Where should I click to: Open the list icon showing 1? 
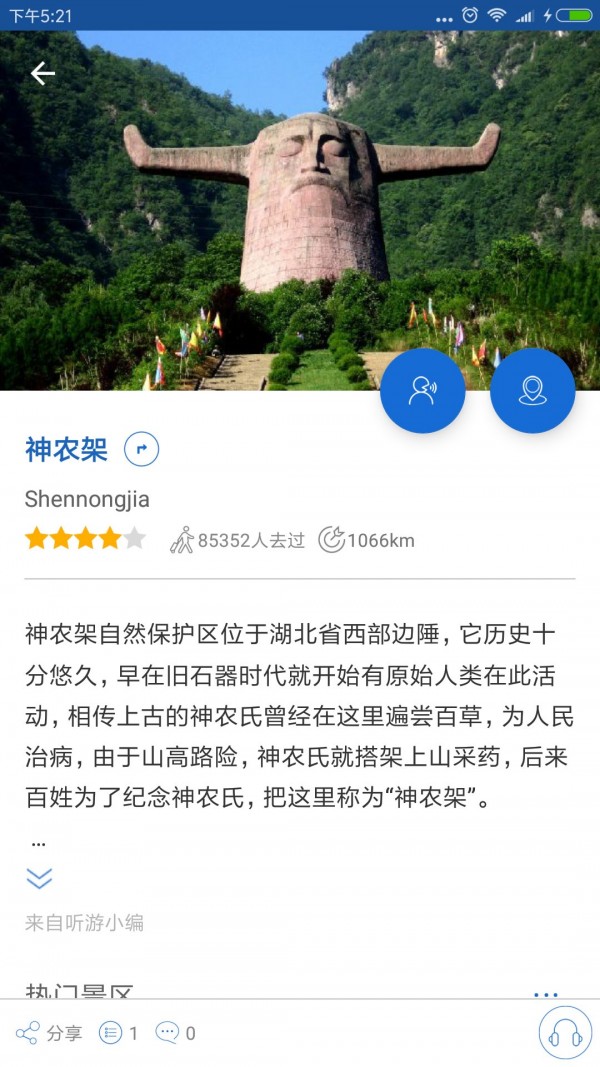[118, 1033]
